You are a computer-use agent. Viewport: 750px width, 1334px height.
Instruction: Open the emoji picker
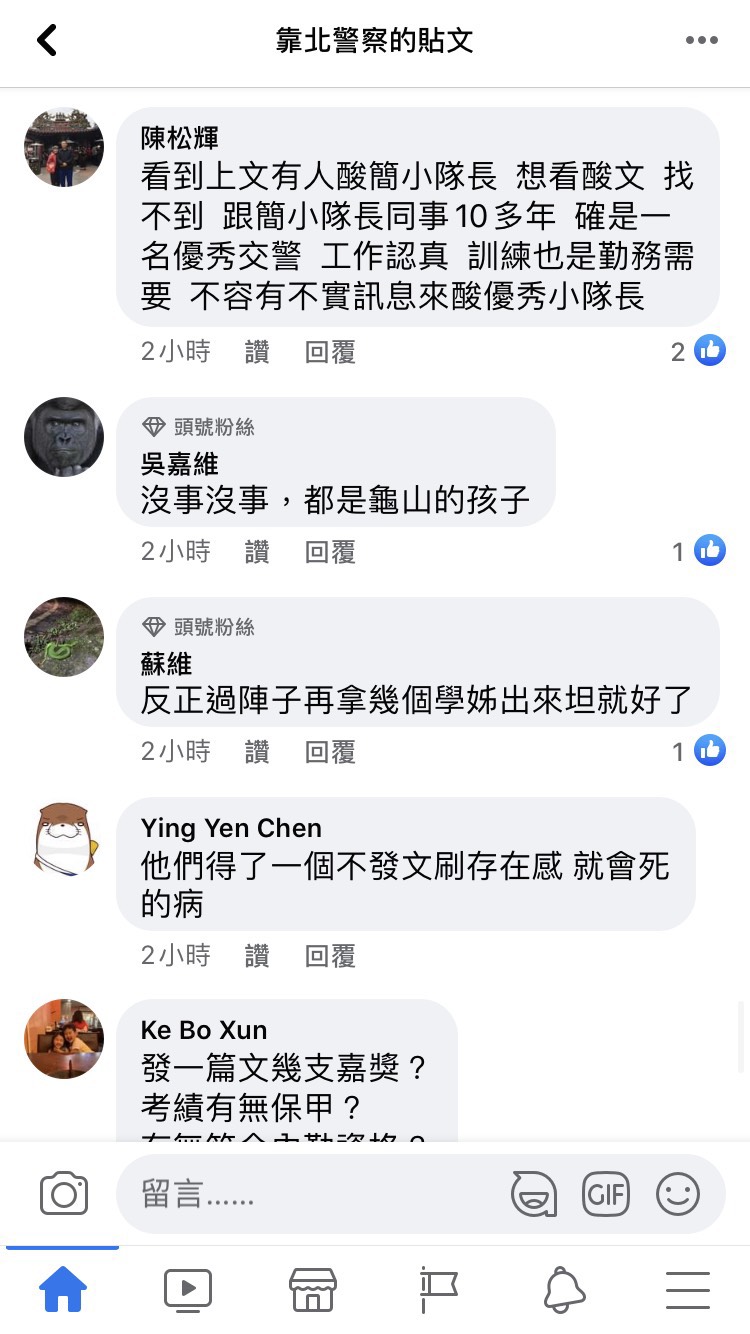[678, 1194]
